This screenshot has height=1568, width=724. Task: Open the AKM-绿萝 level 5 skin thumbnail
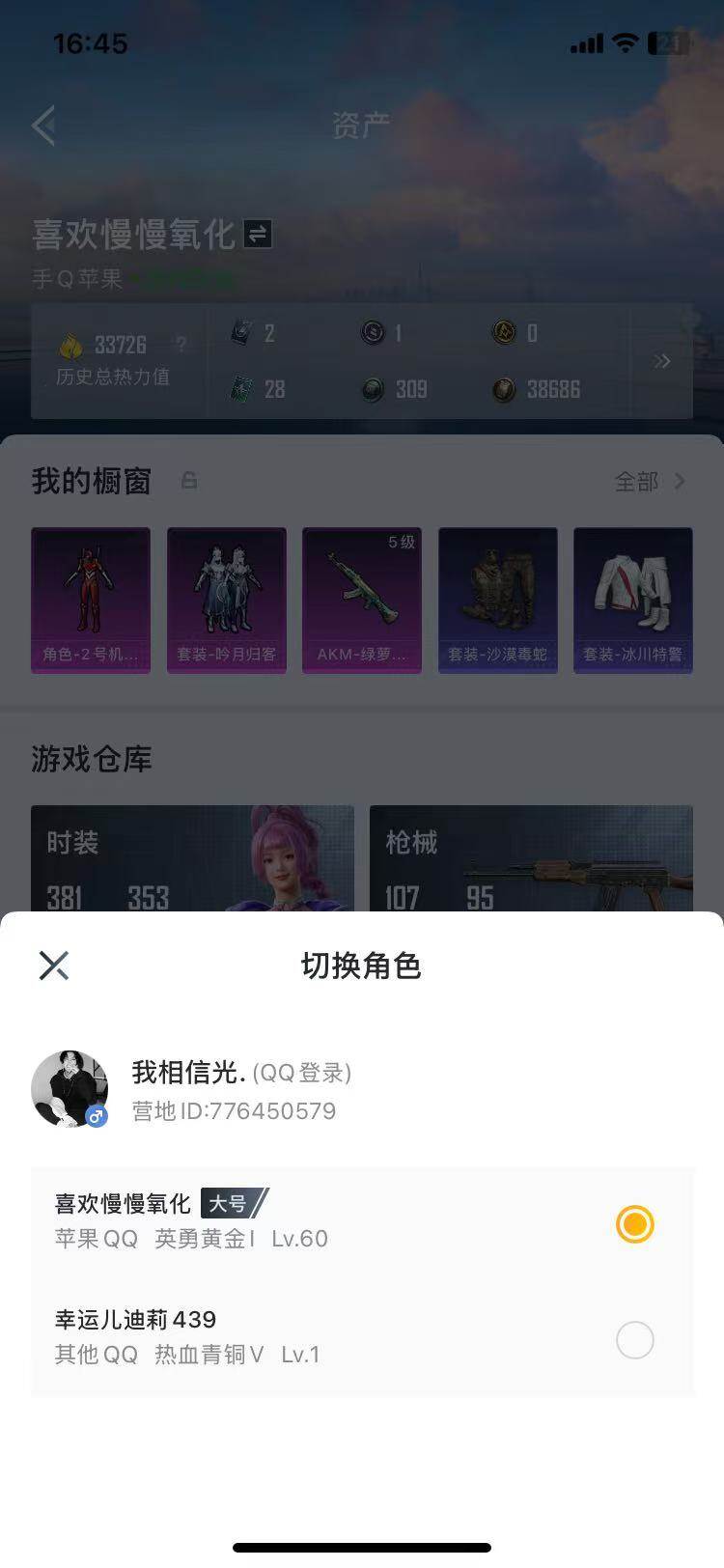(362, 599)
